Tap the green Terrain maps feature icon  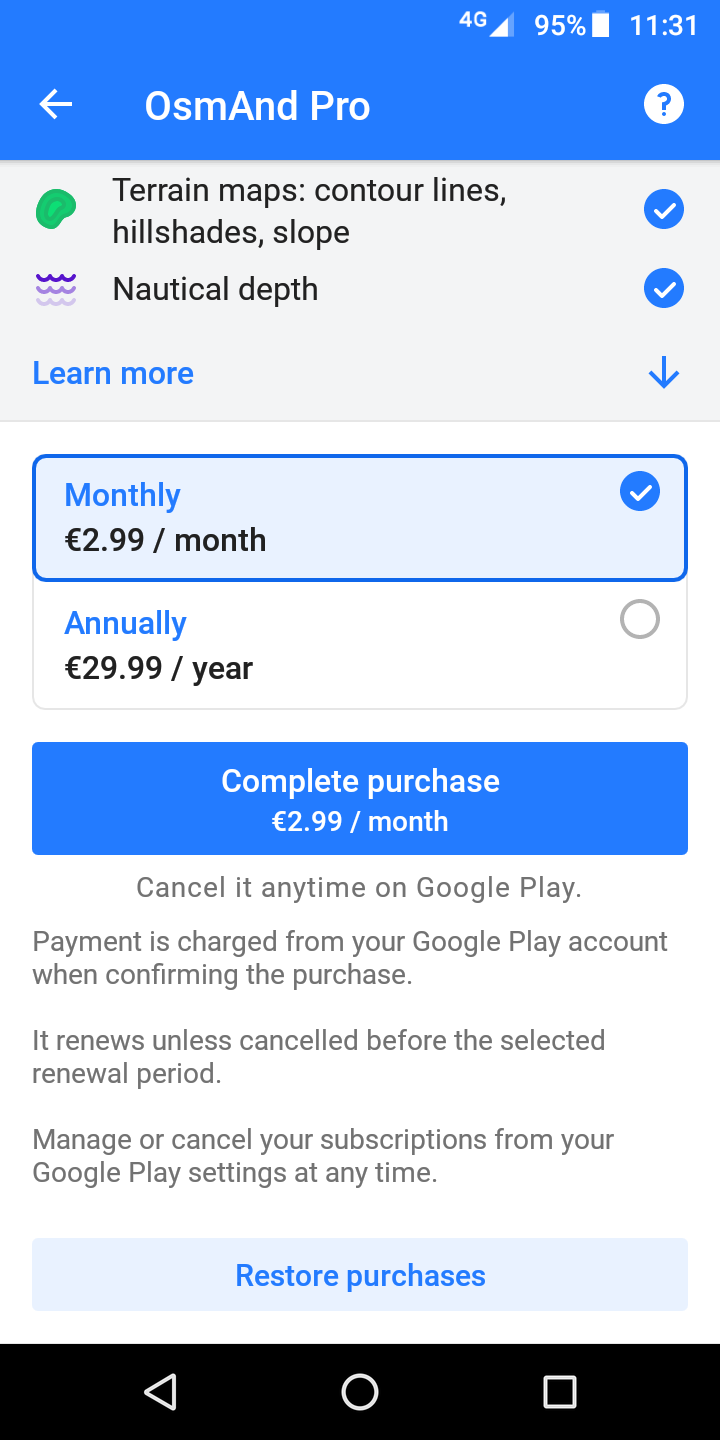click(x=55, y=209)
